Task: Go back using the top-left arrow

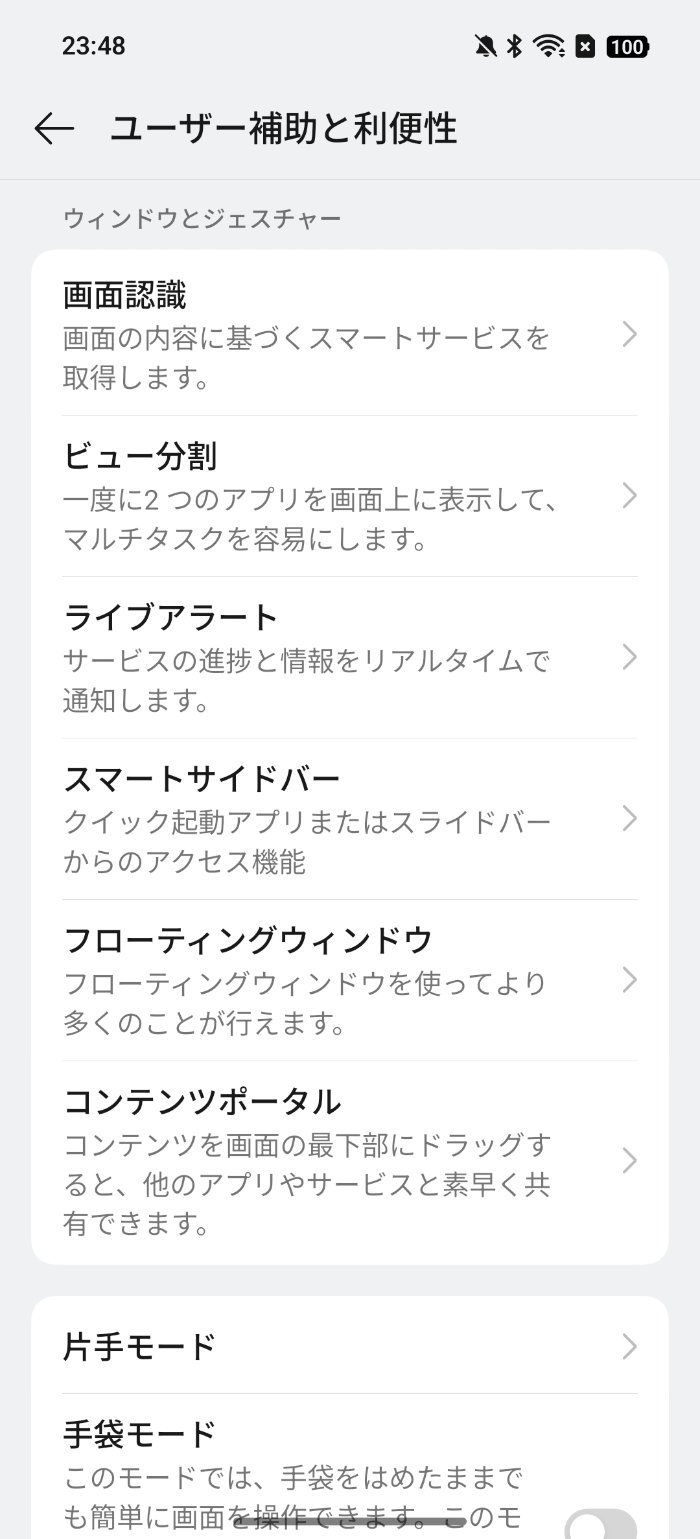Action: [54, 128]
